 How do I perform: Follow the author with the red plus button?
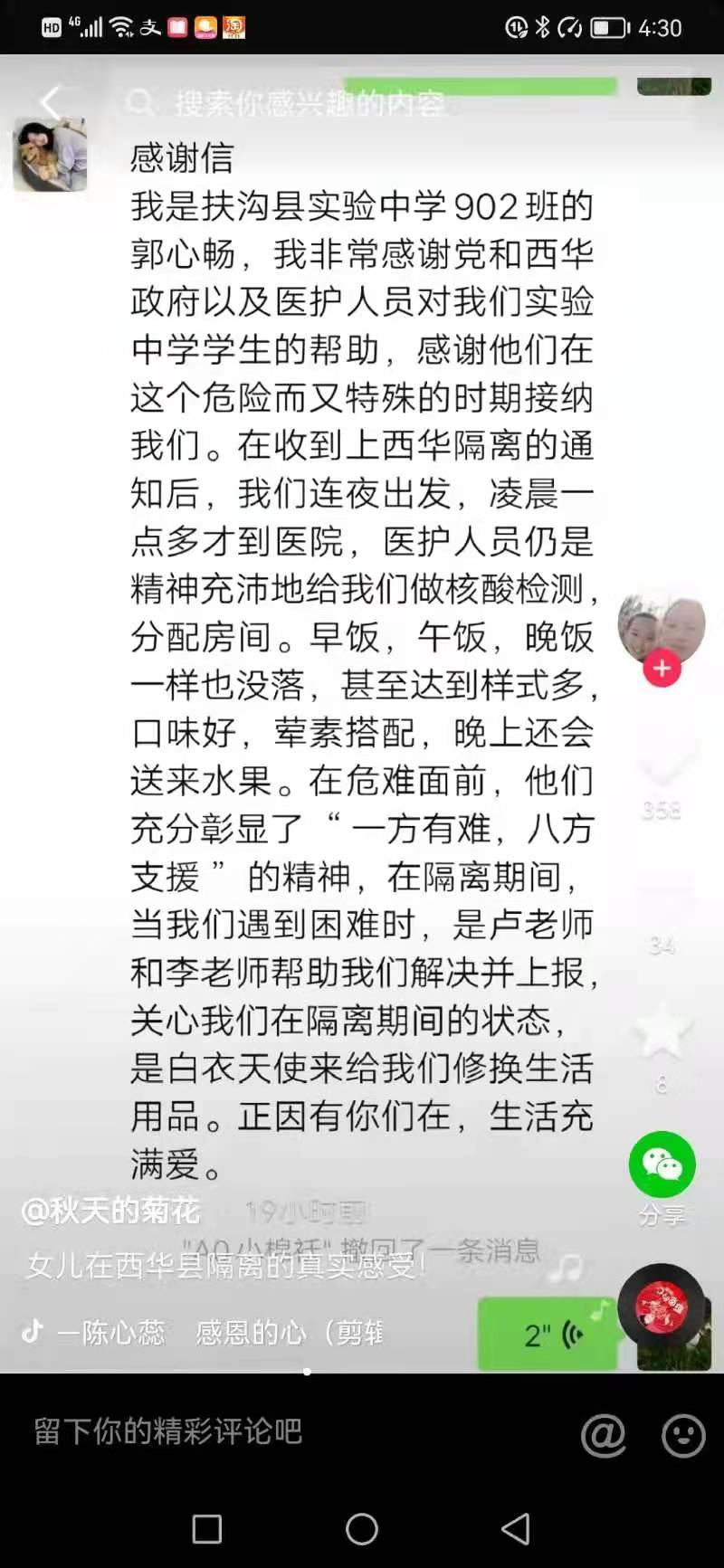point(662,669)
